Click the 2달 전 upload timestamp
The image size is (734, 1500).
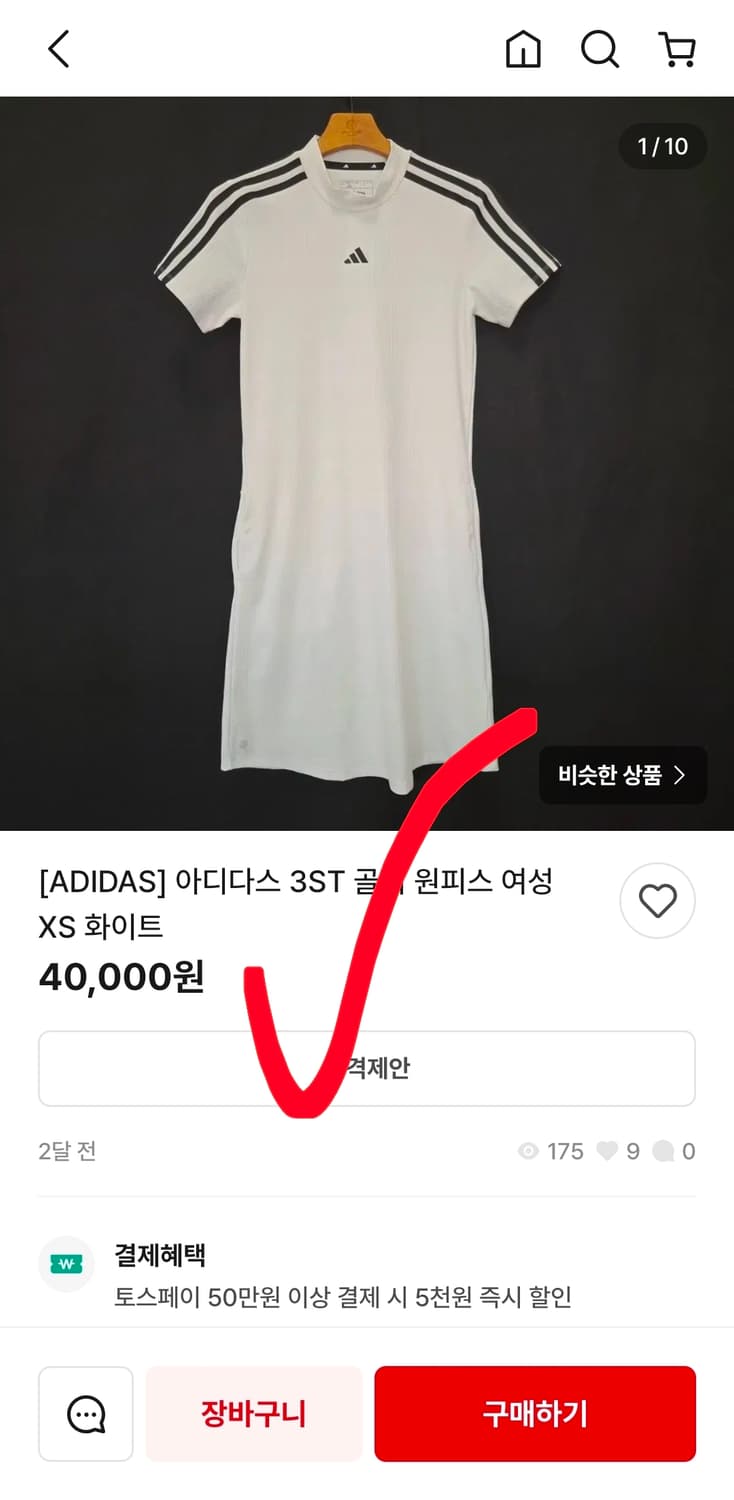[67, 1151]
